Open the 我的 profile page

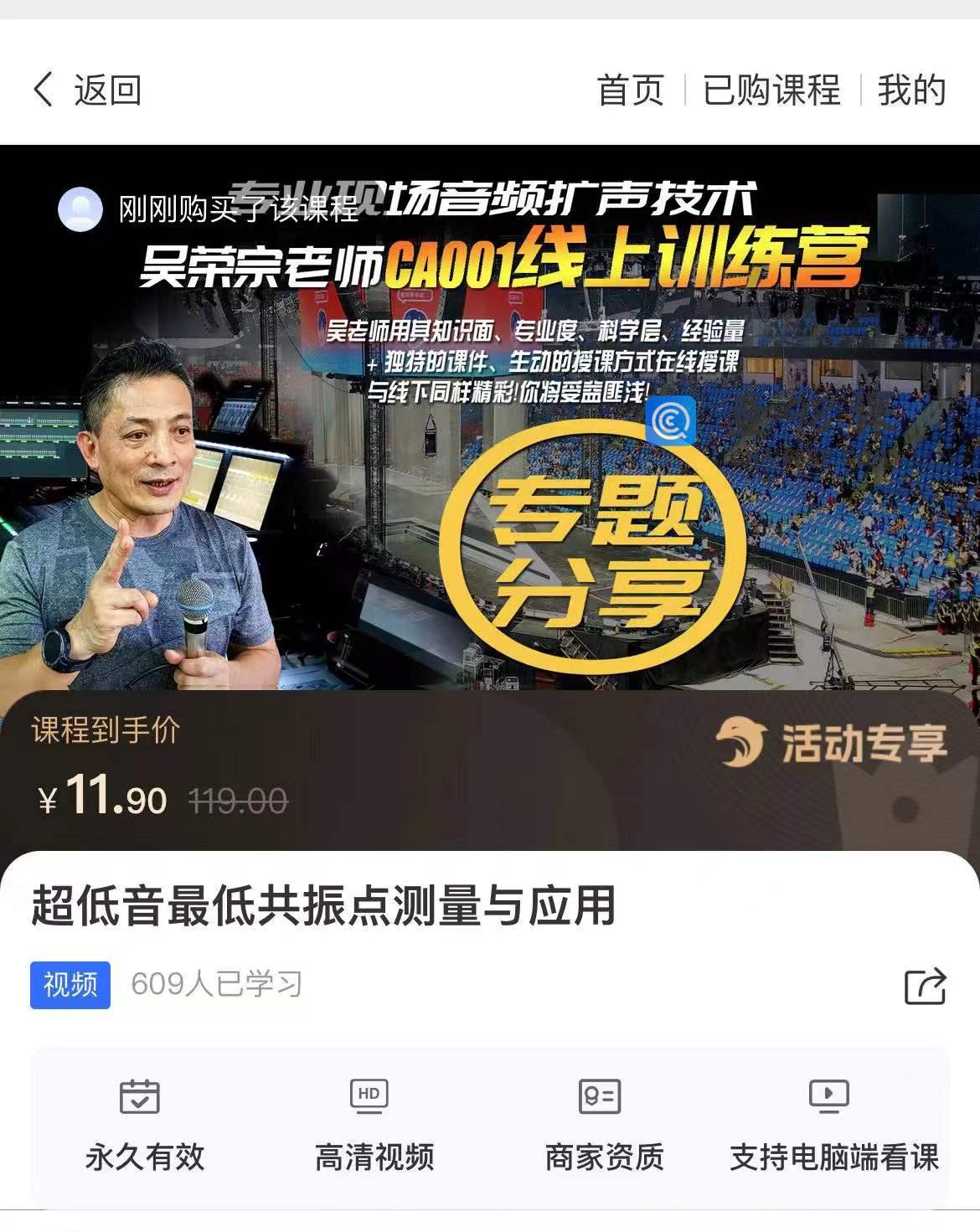pos(911,90)
